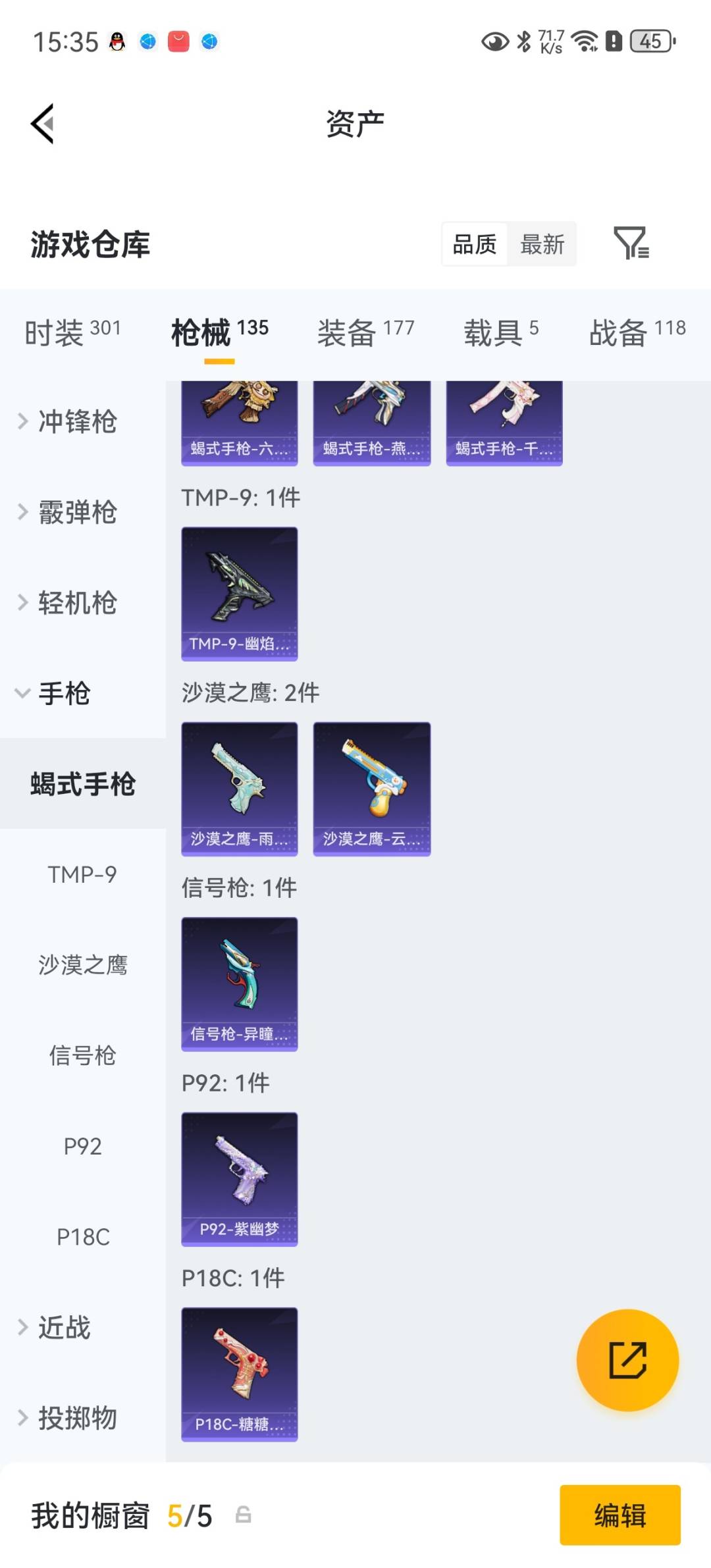Open the QQ icon in status bar
Screen dimensions: 711x1568
(116, 41)
